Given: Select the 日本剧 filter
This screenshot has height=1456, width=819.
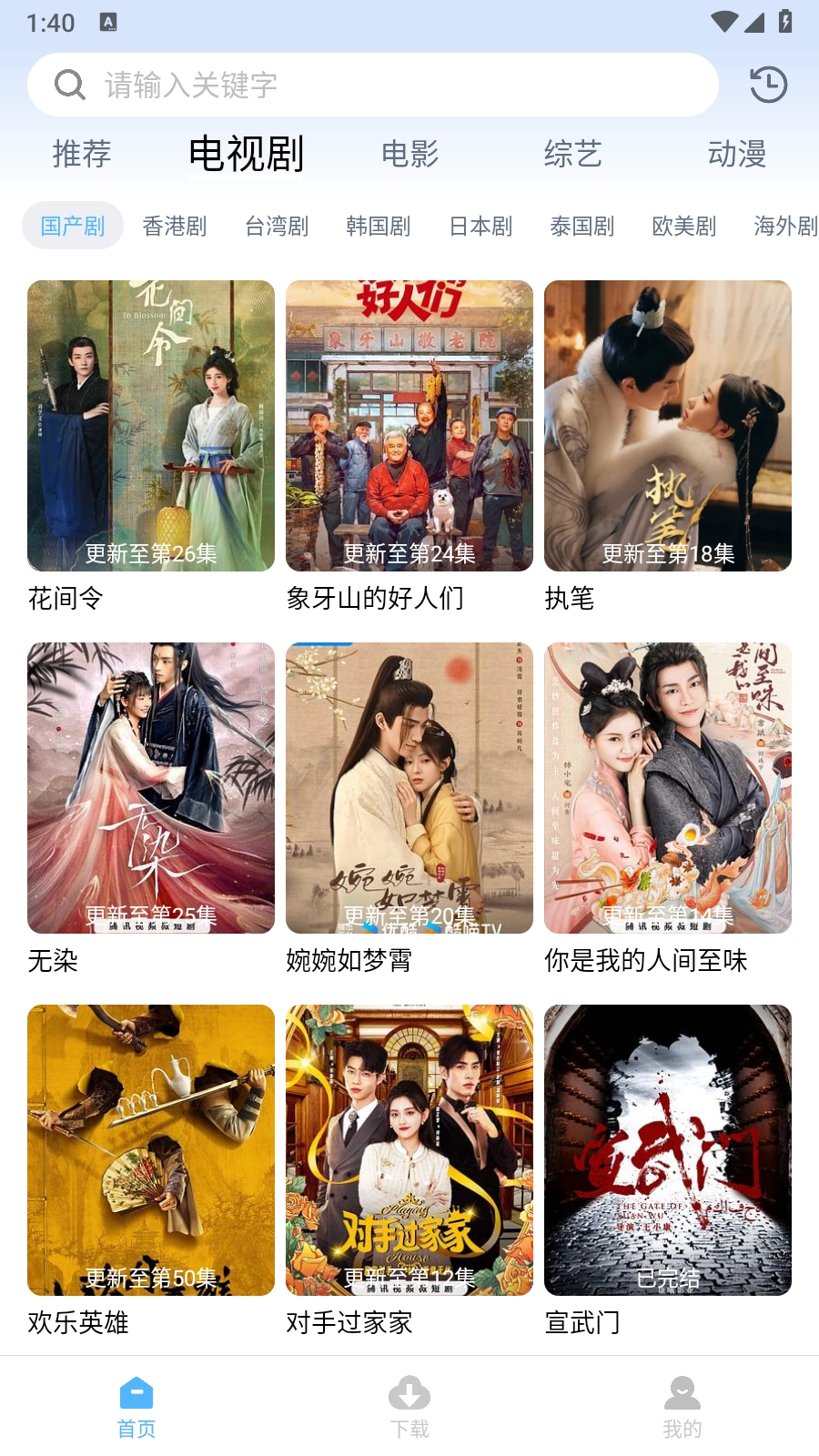Looking at the screenshot, I should tap(481, 226).
